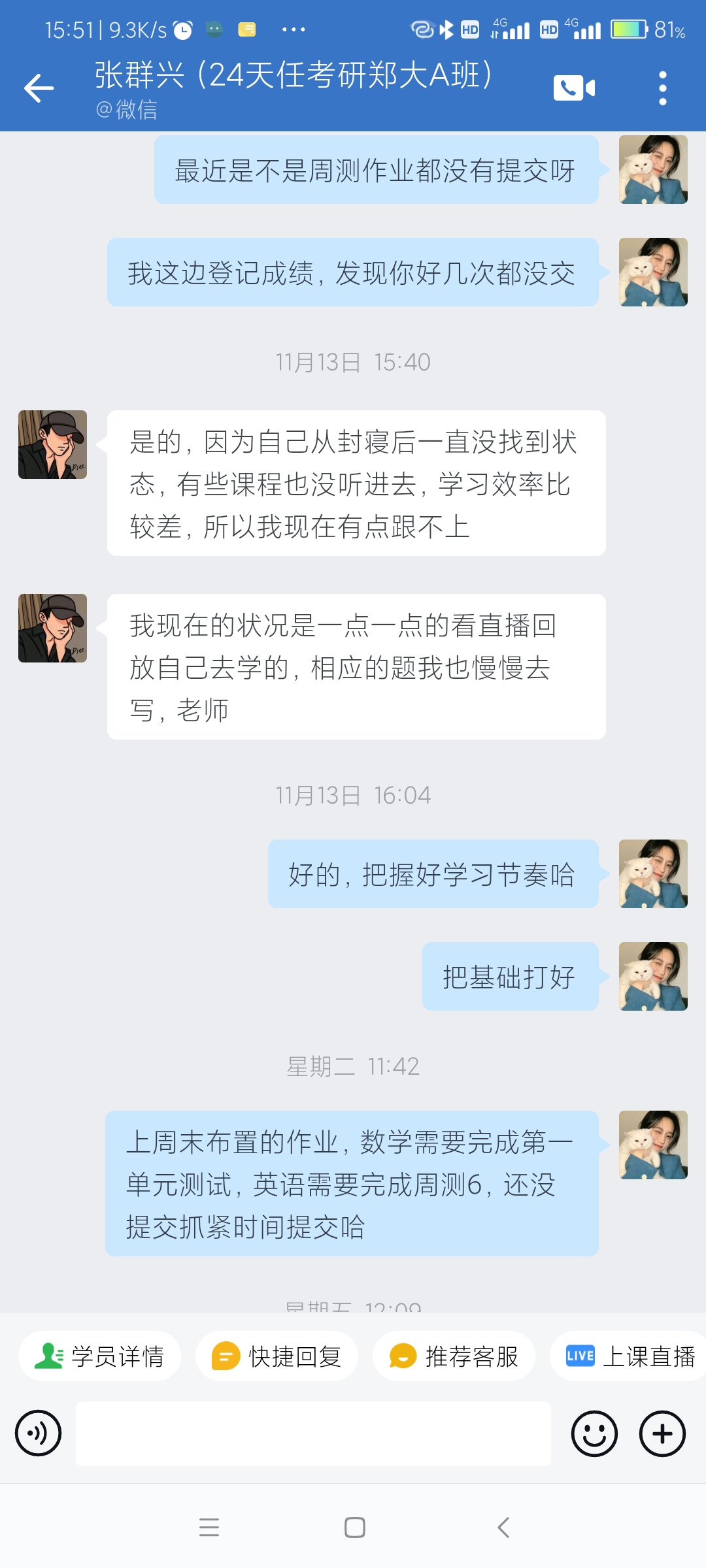Switch to voice message input
Image resolution: width=706 pixels, height=1568 pixels.
click(x=39, y=1433)
